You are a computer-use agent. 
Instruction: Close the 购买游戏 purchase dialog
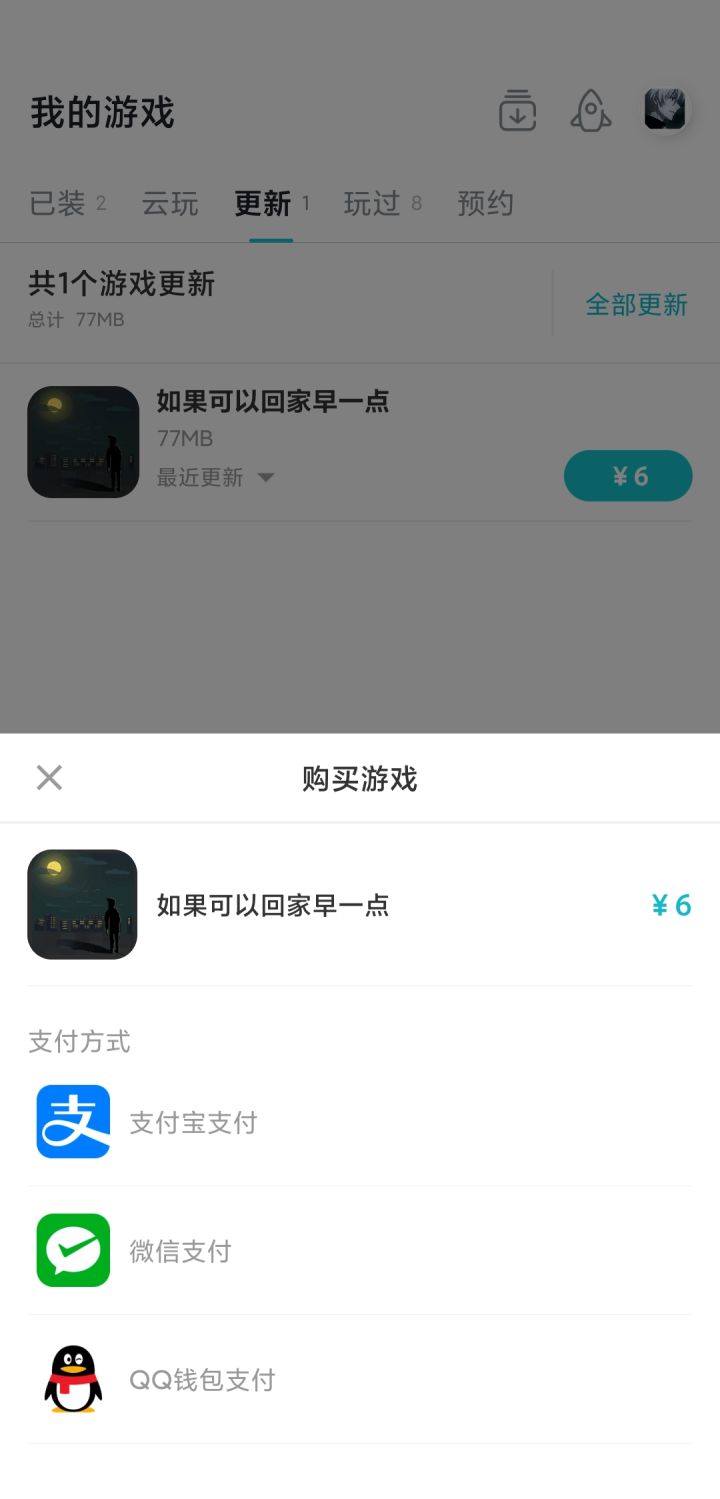pos(48,777)
